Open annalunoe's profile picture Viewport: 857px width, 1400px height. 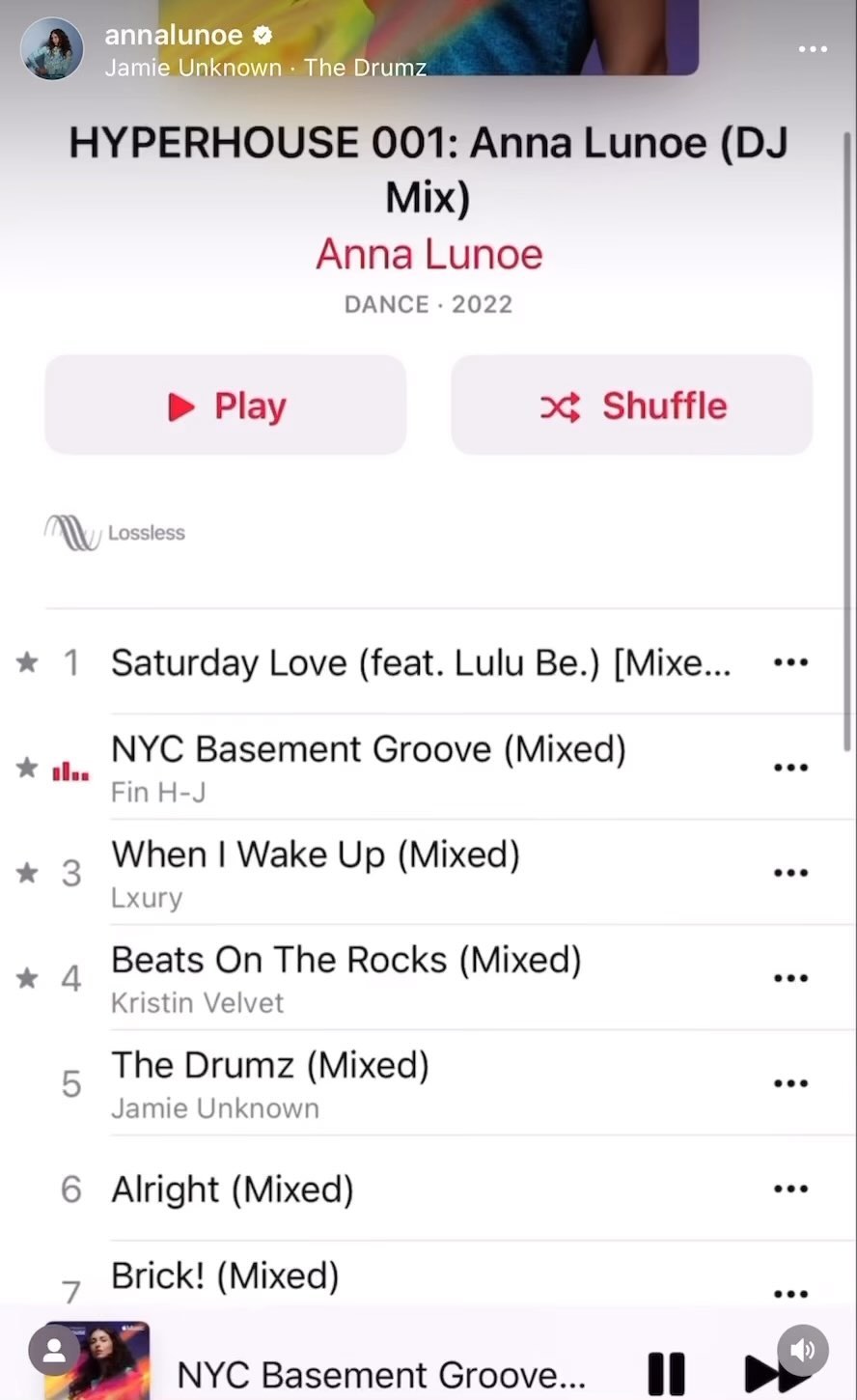[52, 49]
